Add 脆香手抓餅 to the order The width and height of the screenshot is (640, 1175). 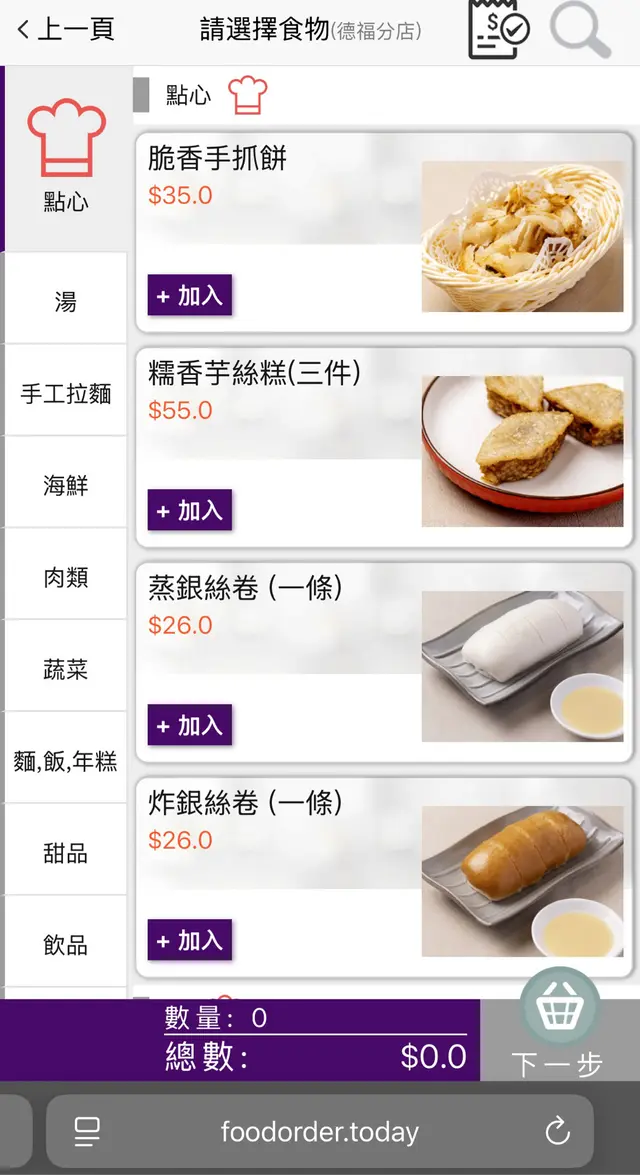(190, 296)
